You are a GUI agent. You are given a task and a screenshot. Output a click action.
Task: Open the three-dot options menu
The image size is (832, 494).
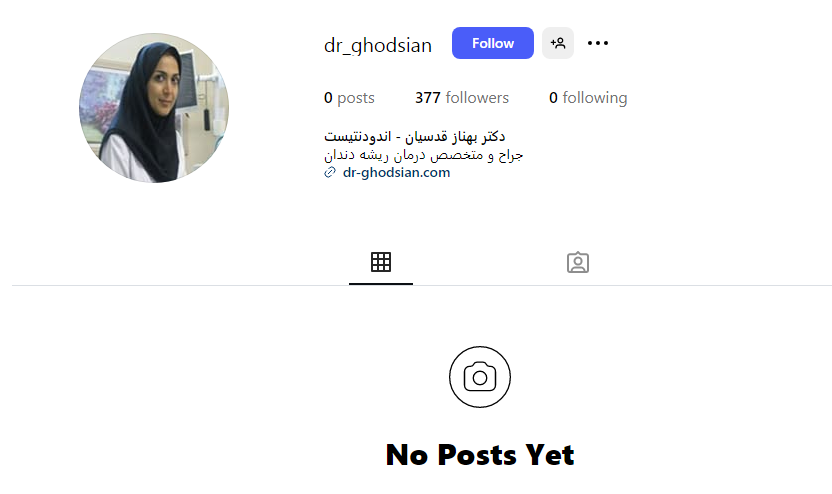(598, 43)
